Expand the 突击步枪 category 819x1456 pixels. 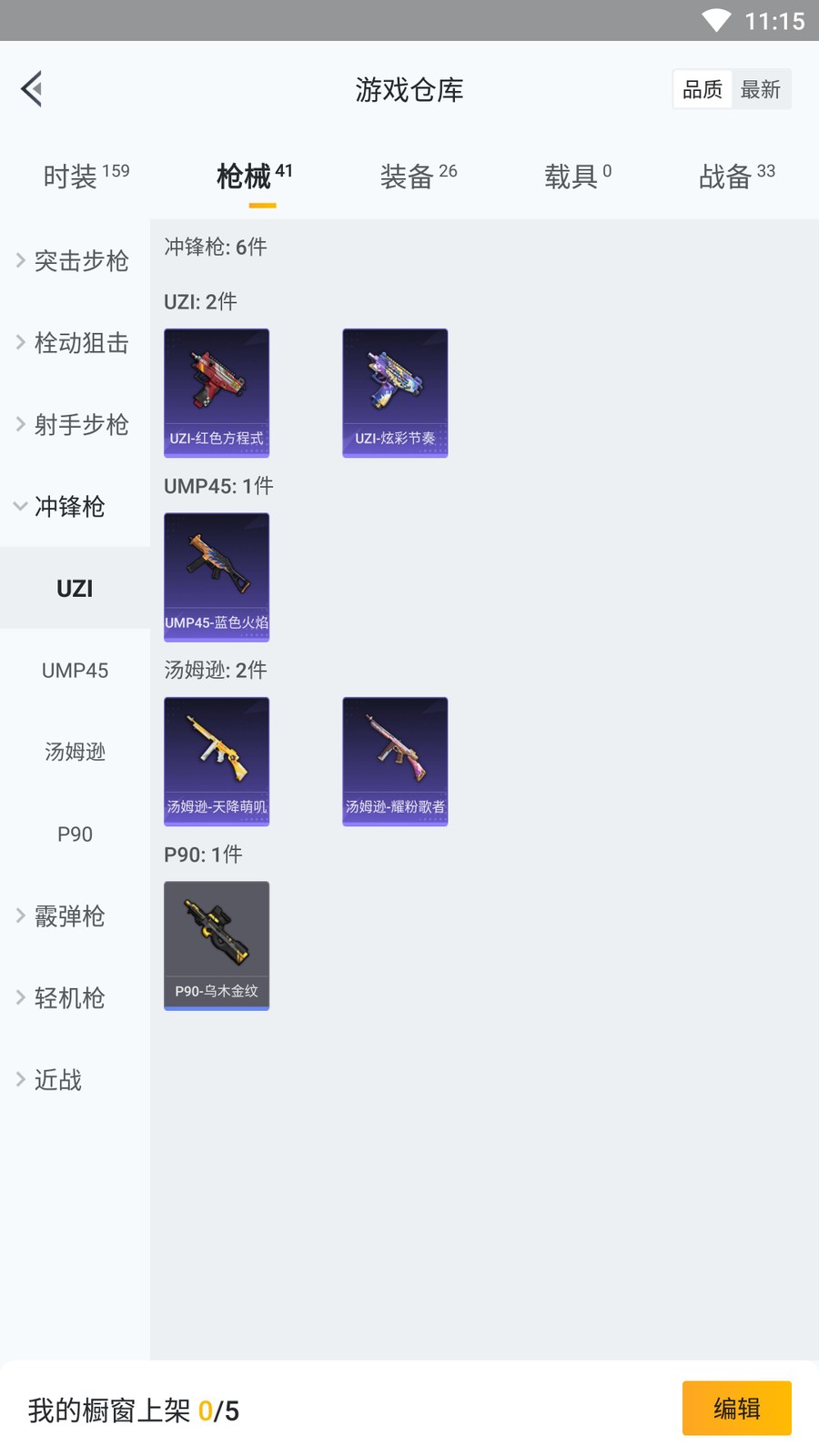click(x=75, y=261)
